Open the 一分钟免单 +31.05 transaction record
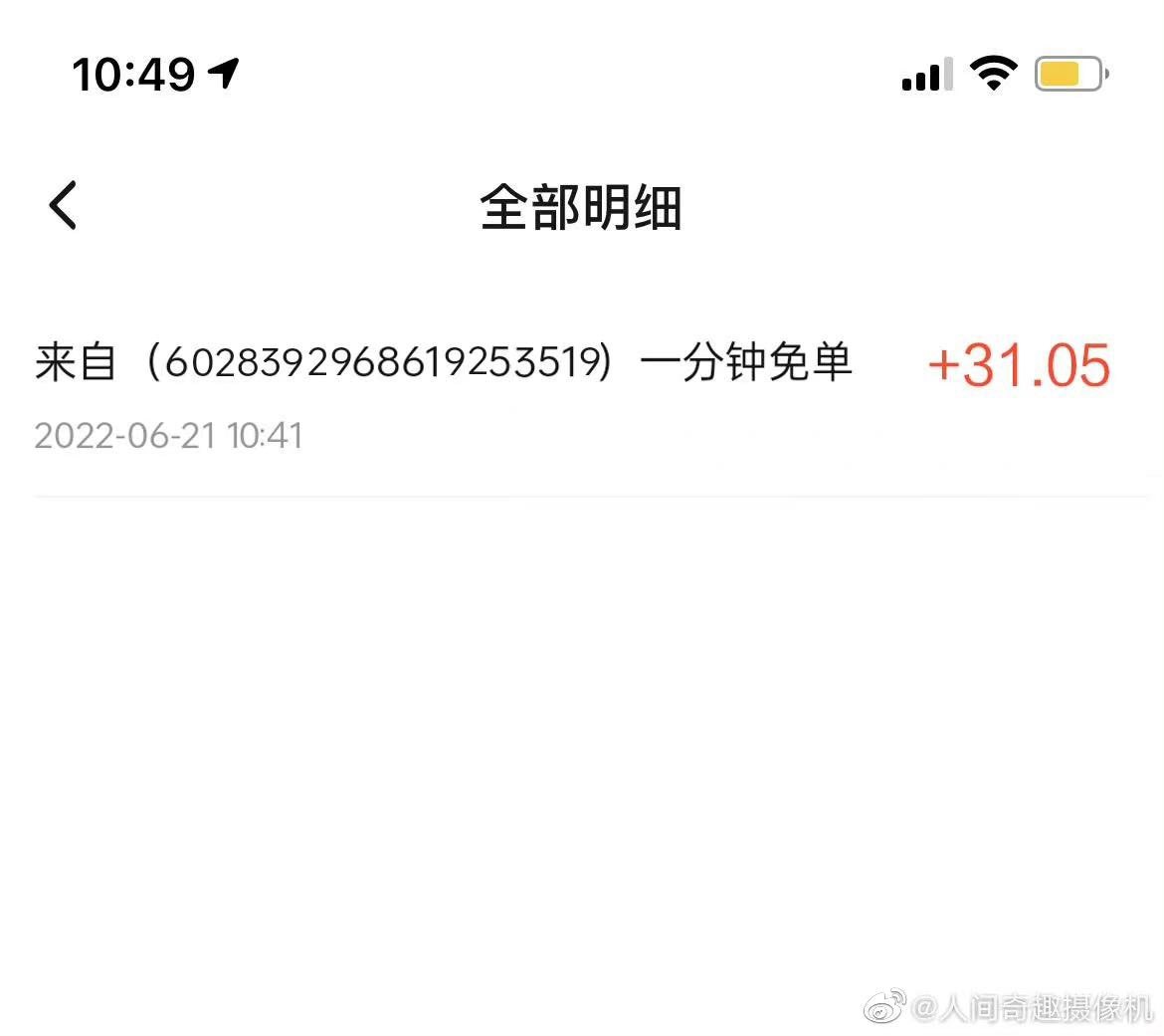Image resolution: width=1164 pixels, height=1036 pixels. click(573, 394)
